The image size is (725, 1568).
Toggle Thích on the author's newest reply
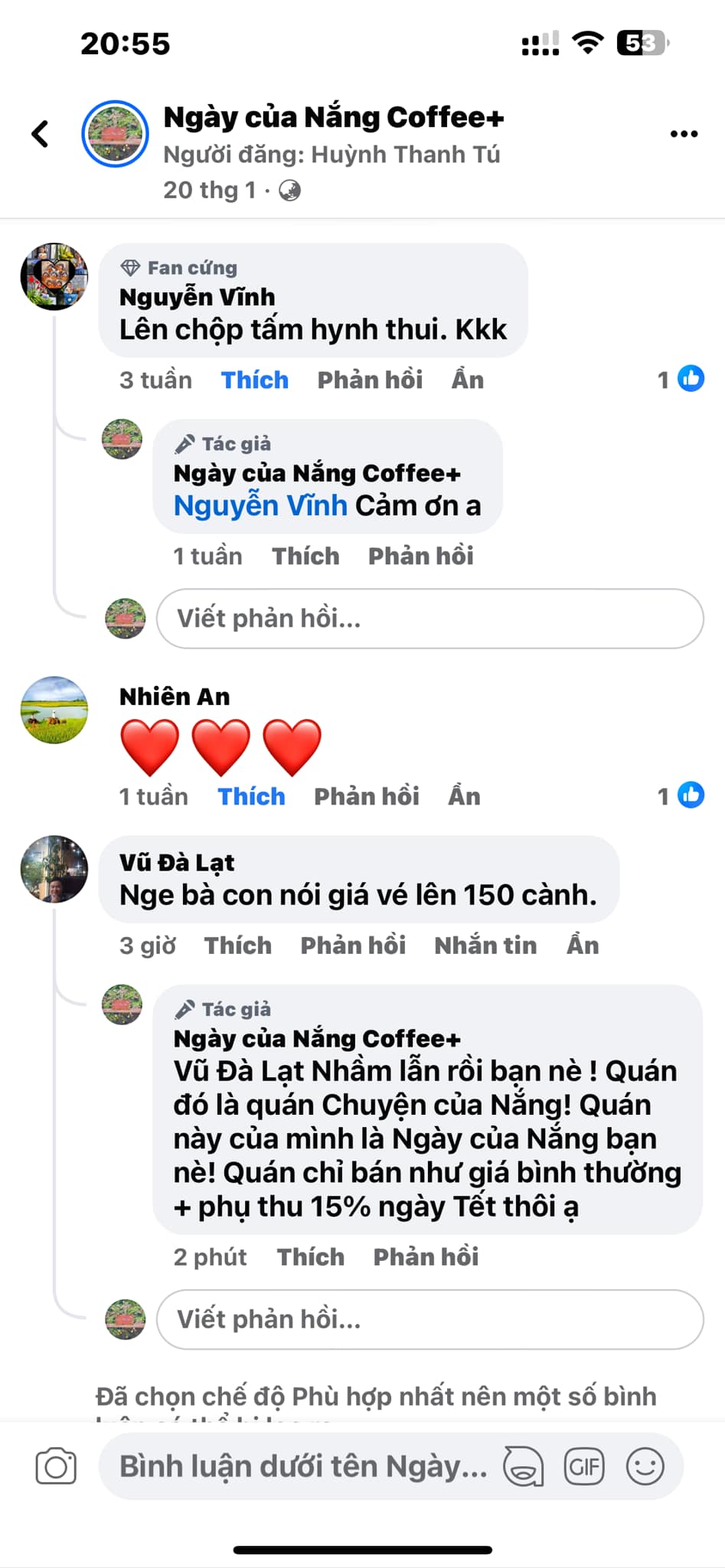coord(310,1256)
